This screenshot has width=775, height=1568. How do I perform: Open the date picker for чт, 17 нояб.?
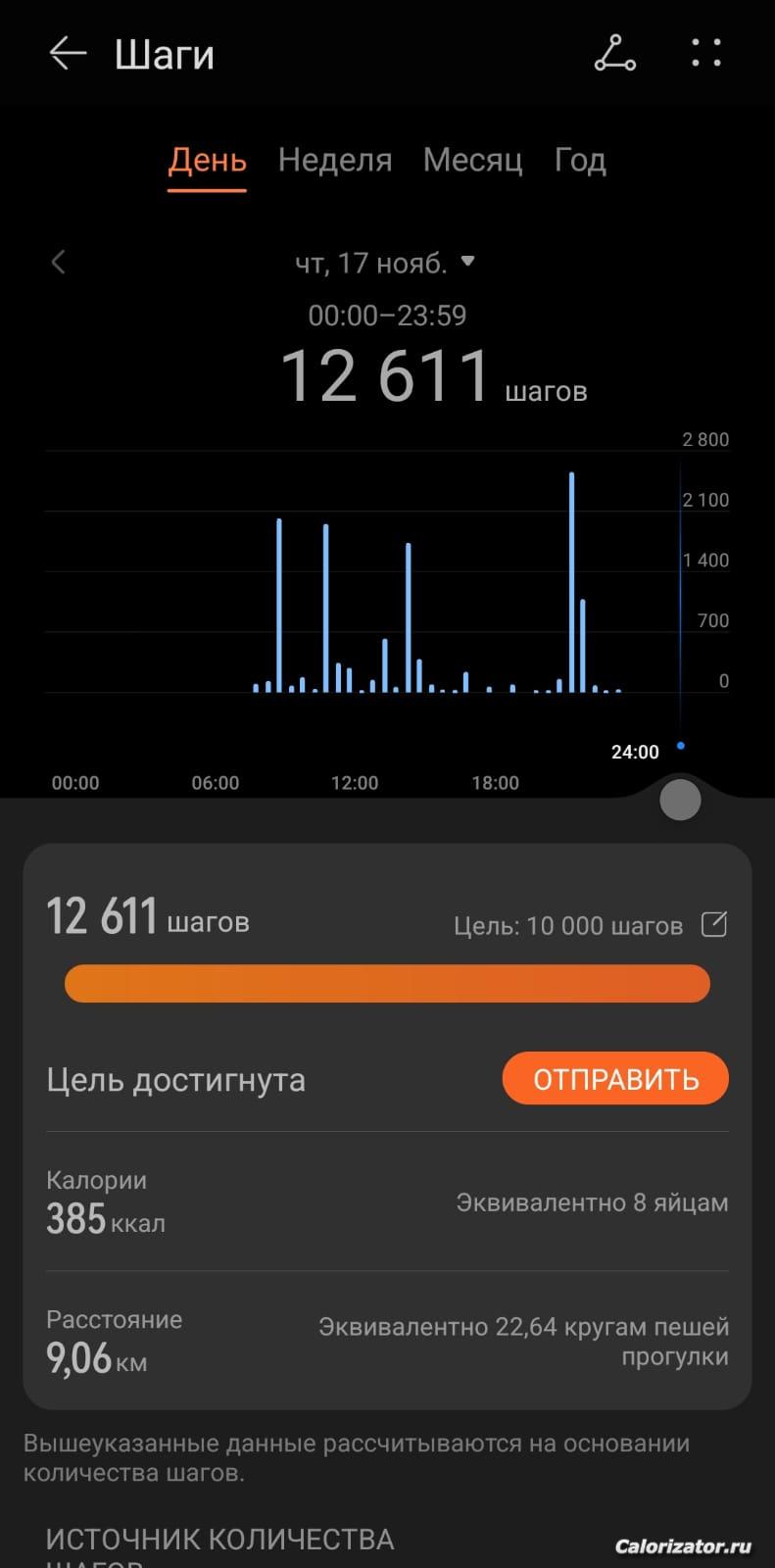[x=385, y=263]
